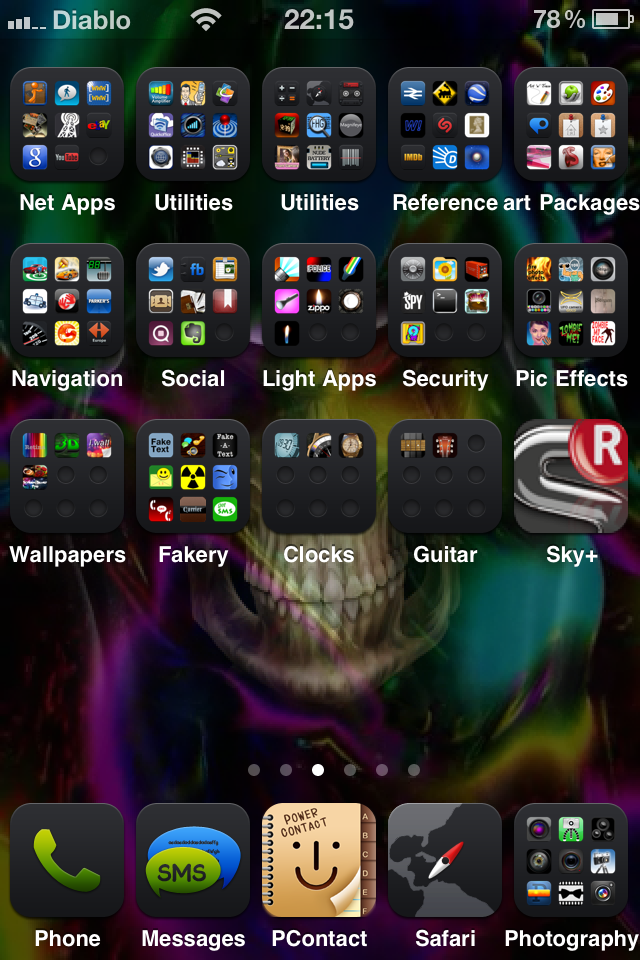Open the Security folder
640x960 pixels.
pos(445,300)
